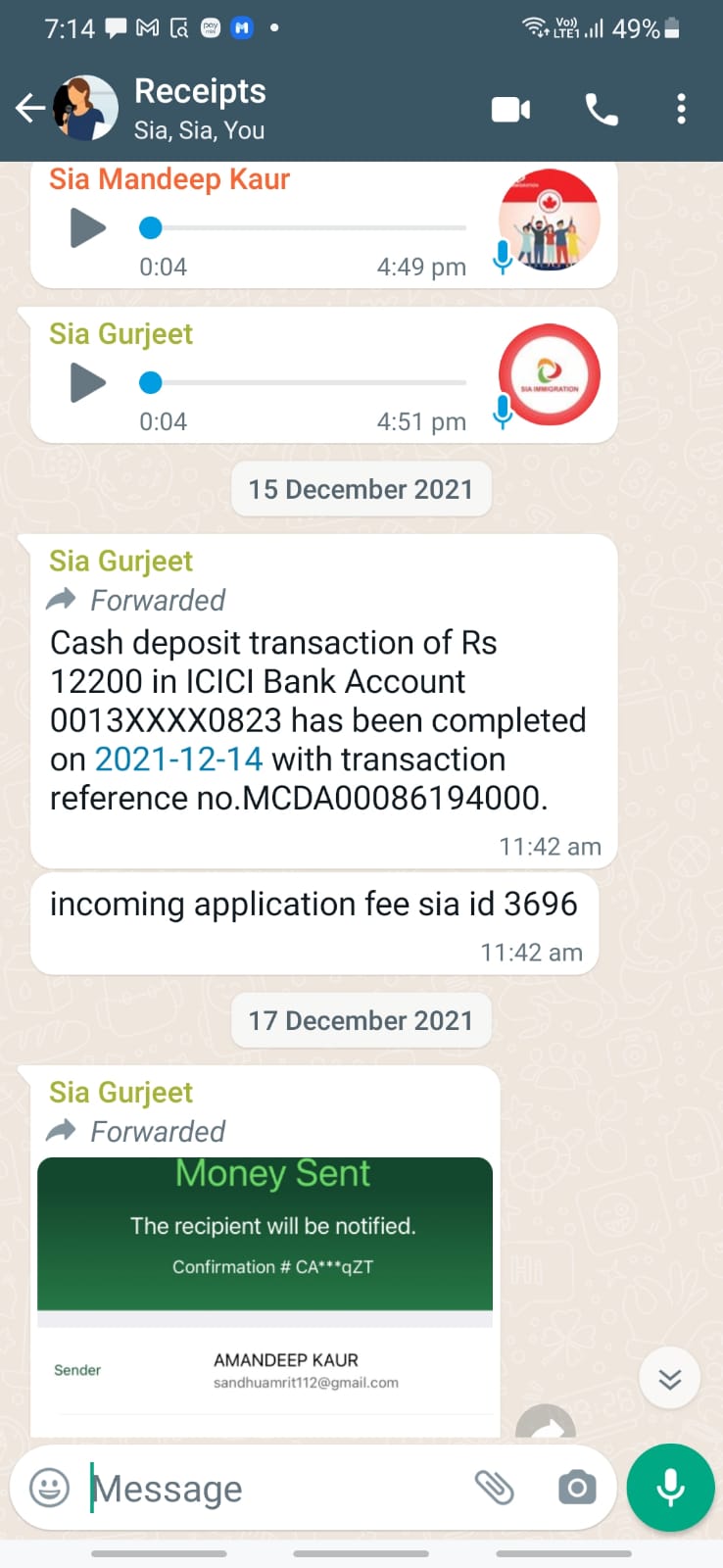Open Receipts group info from the header
The height and width of the screenshot is (1568, 723).
pos(200,109)
